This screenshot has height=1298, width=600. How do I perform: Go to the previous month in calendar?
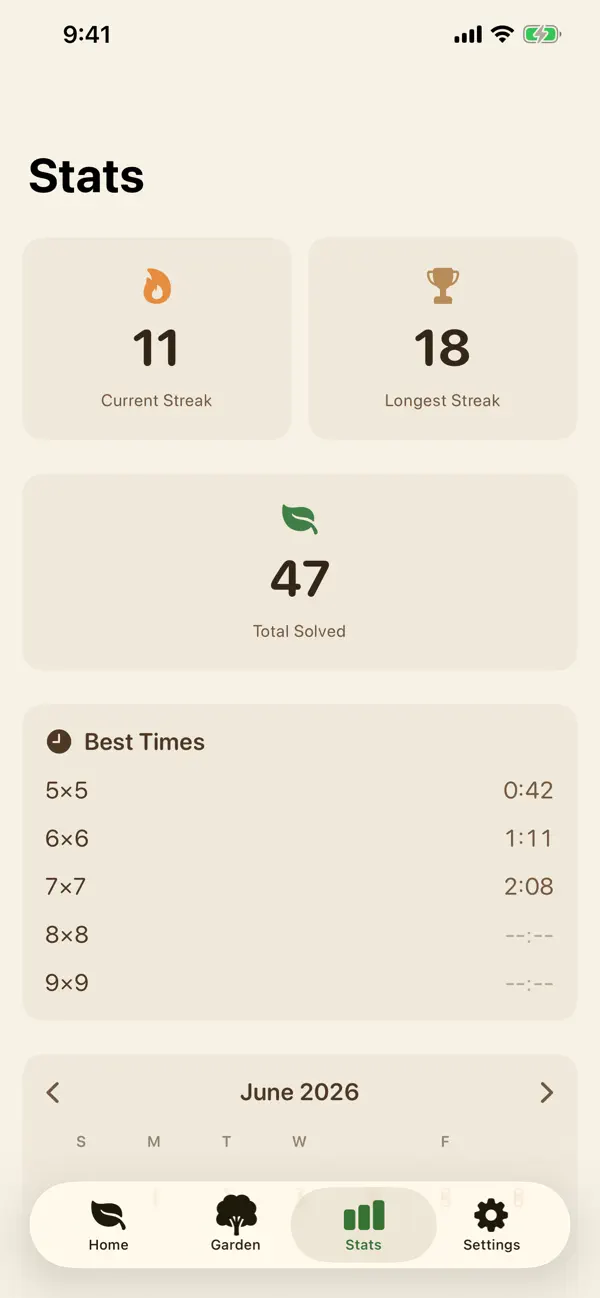pos(53,1092)
